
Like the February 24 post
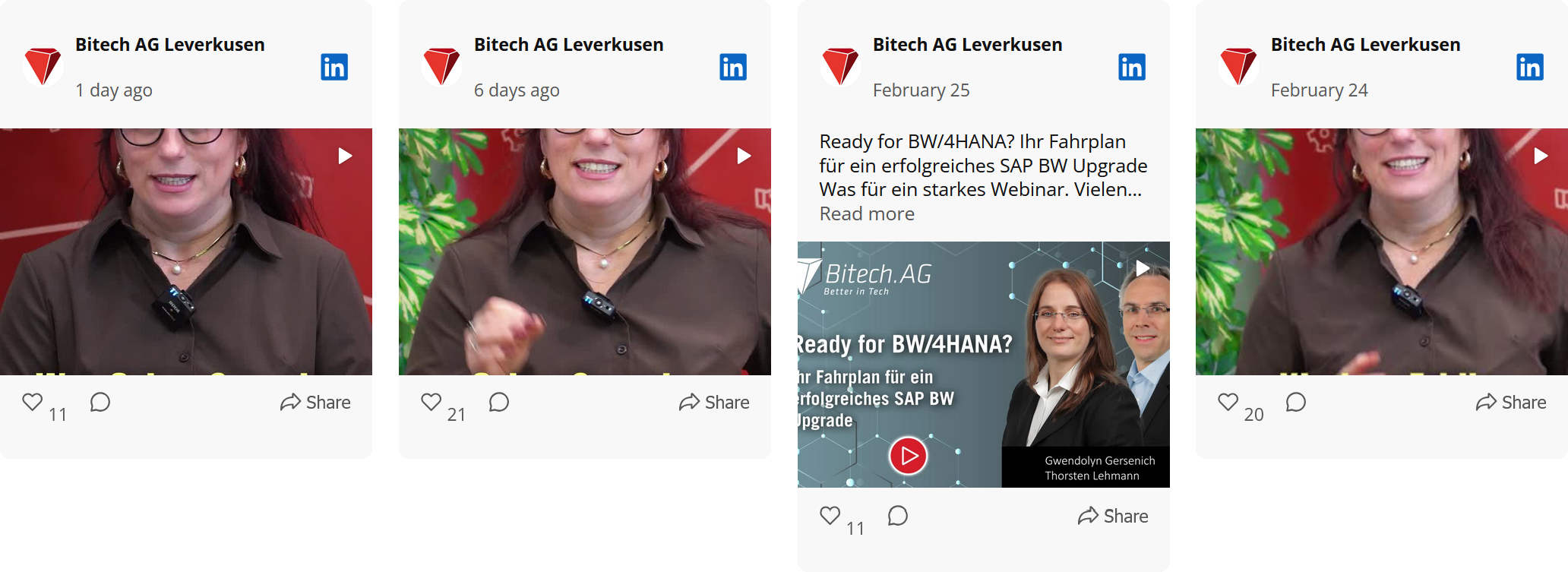(1228, 402)
